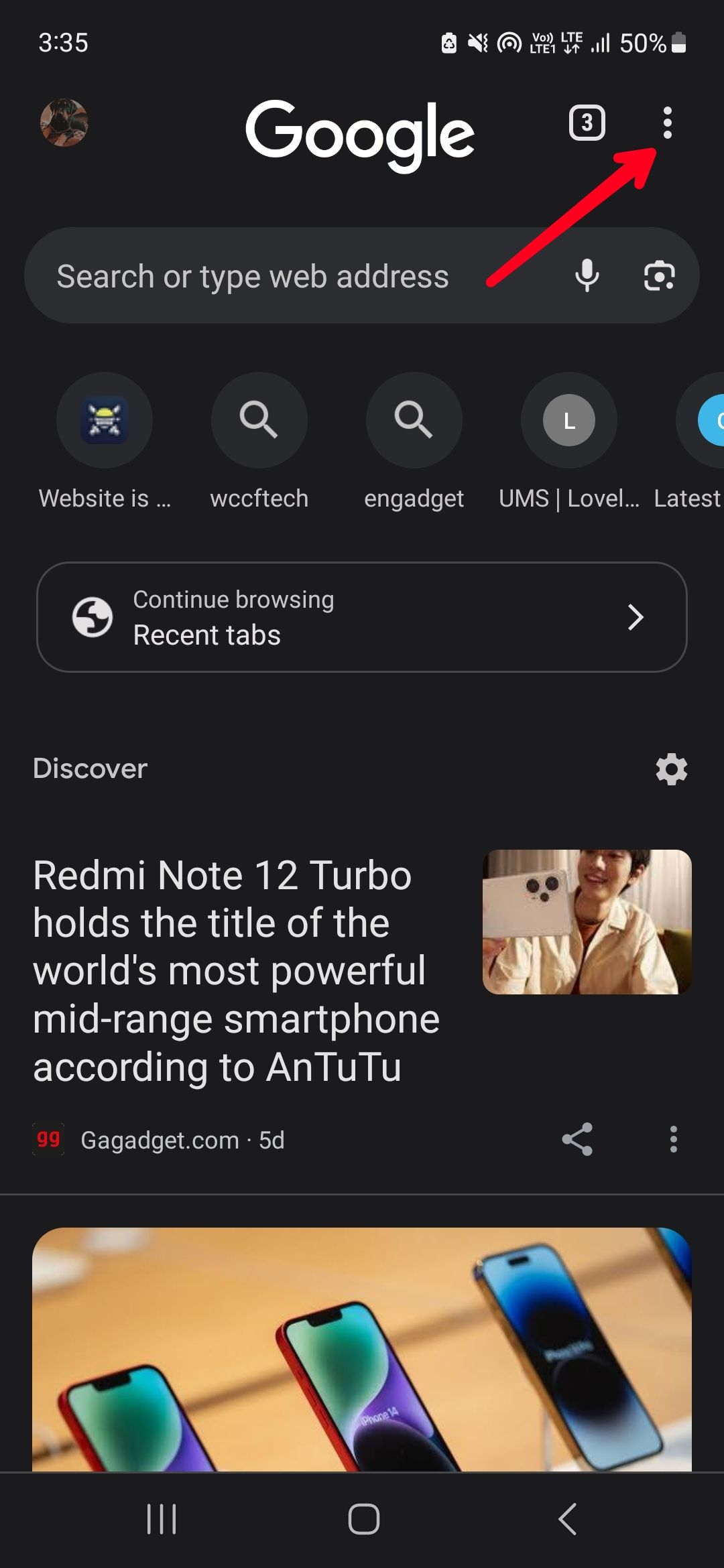Open the tab switcher showing 3 tabs
Viewport: 724px width, 1568px height.
pos(587,123)
